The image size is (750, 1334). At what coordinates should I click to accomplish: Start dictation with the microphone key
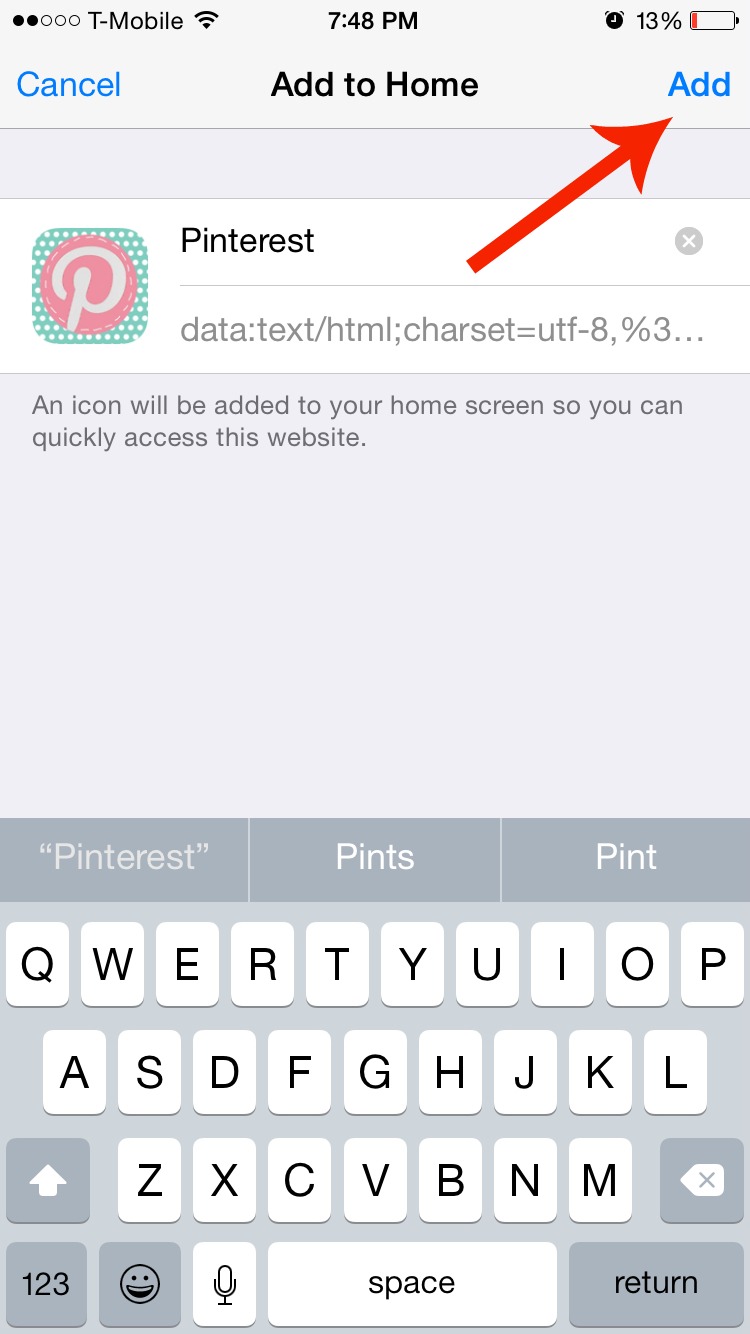(x=225, y=1283)
